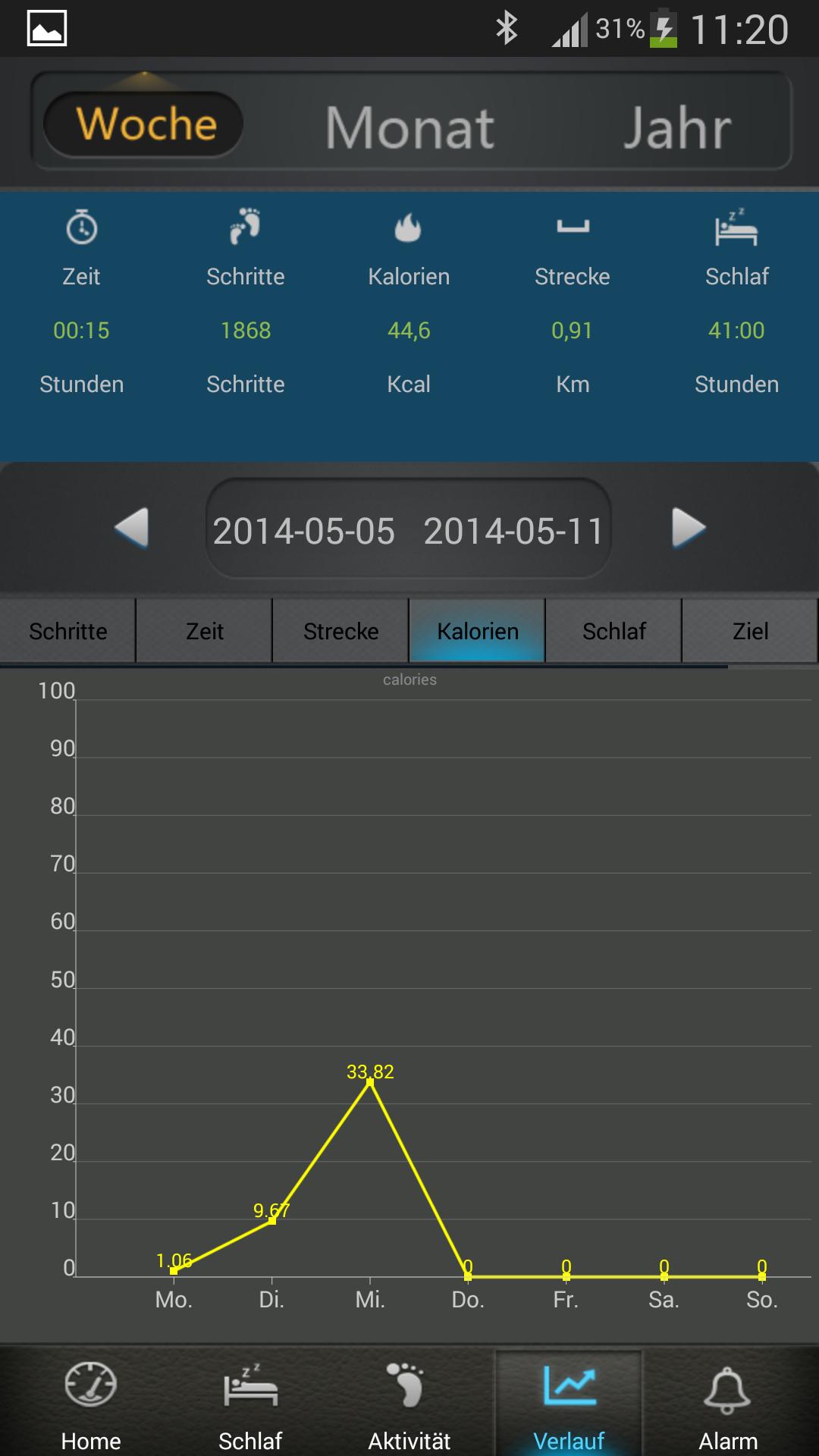Open the Alarm tab
Screen dimensions: 819x1456
coord(728,1404)
